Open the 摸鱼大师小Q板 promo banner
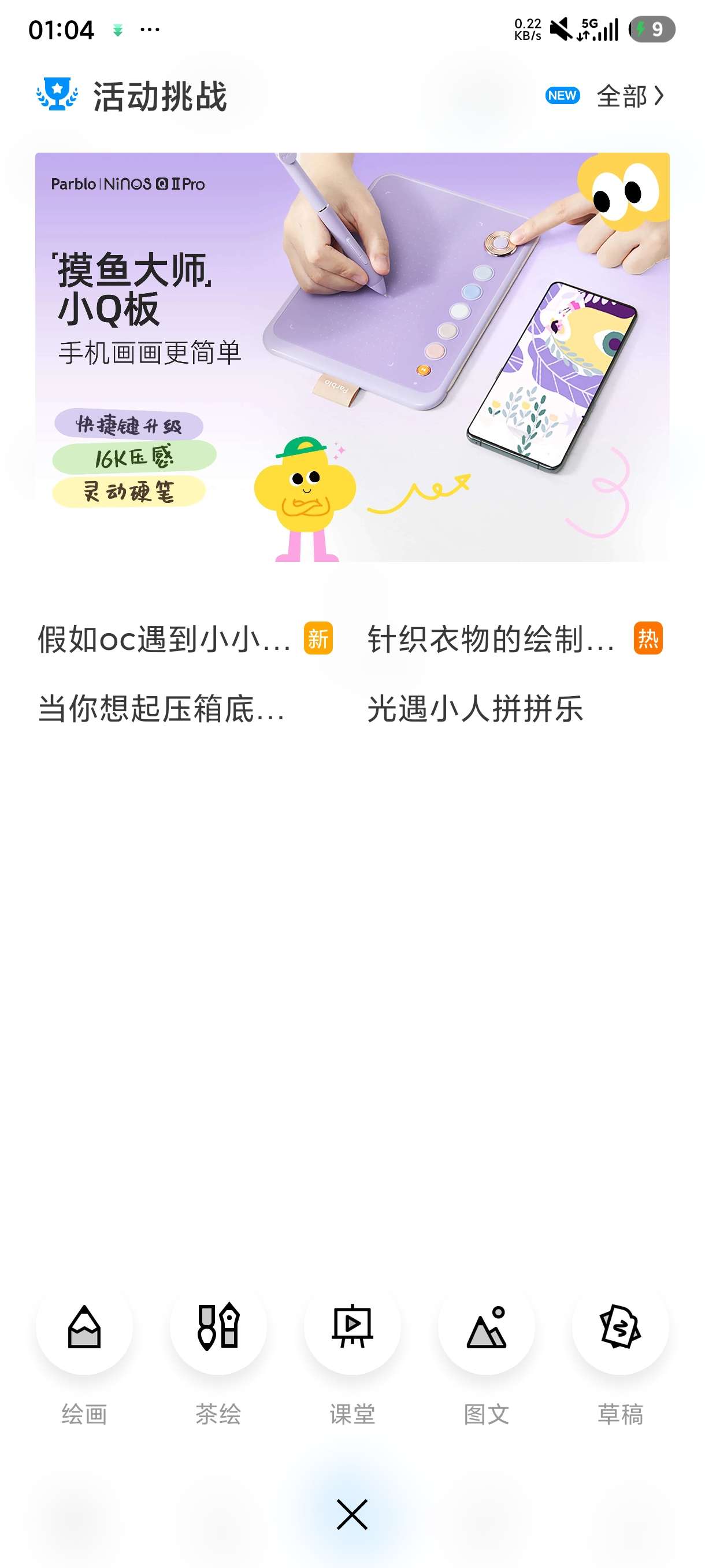 352,357
